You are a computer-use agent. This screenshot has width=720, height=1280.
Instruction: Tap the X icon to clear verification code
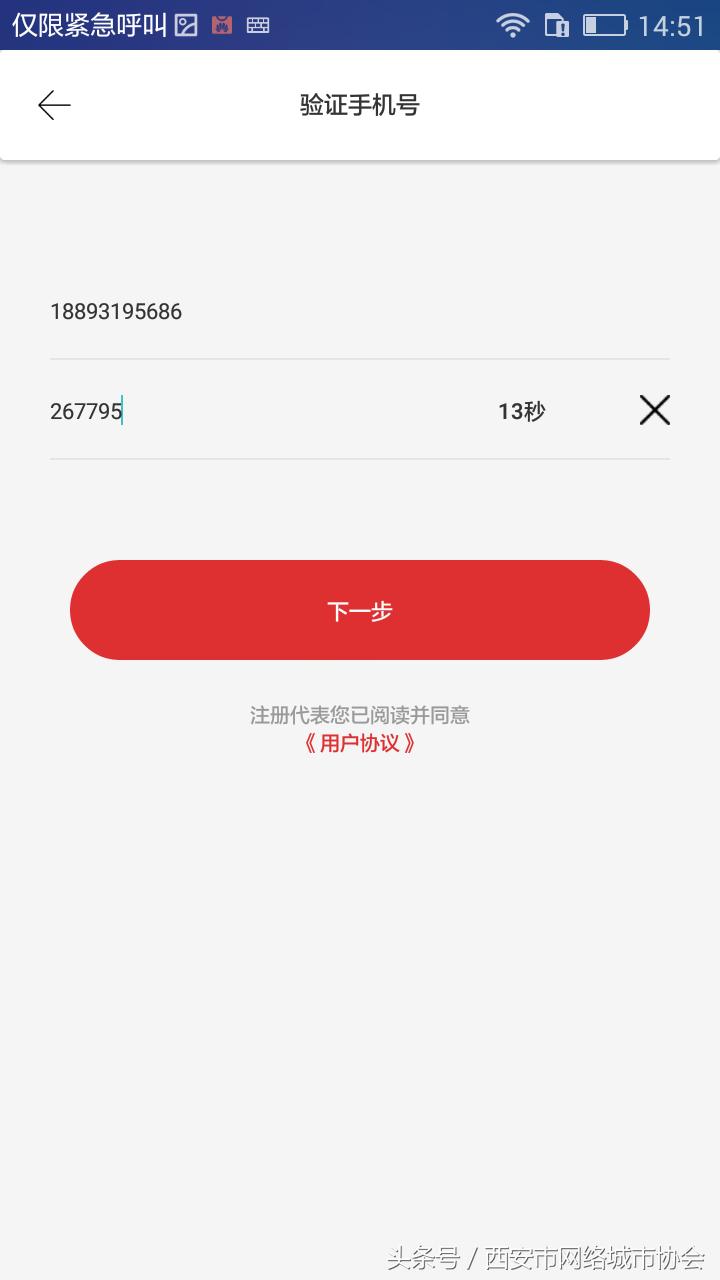point(654,410)
